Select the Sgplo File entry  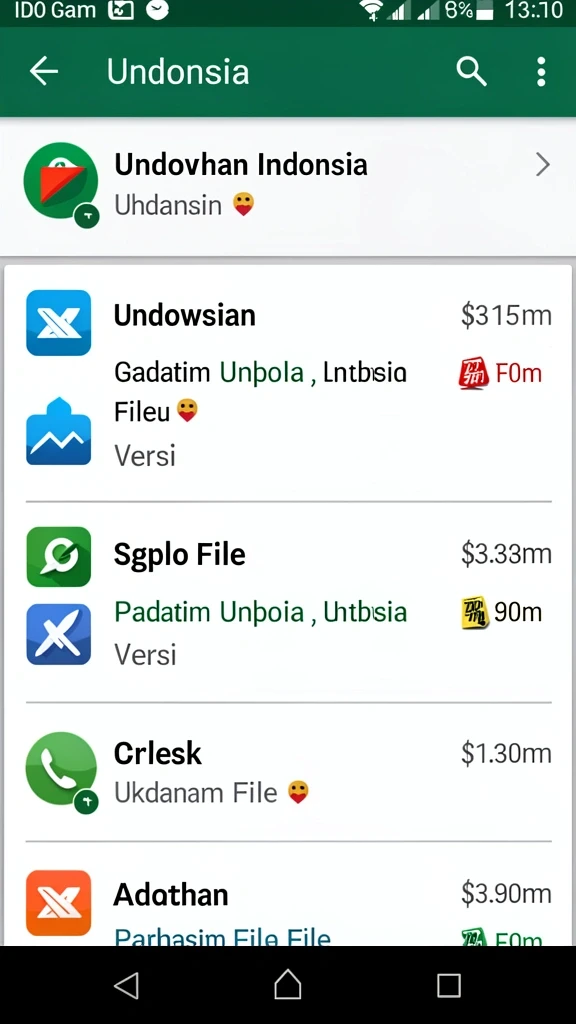[288, 602]
